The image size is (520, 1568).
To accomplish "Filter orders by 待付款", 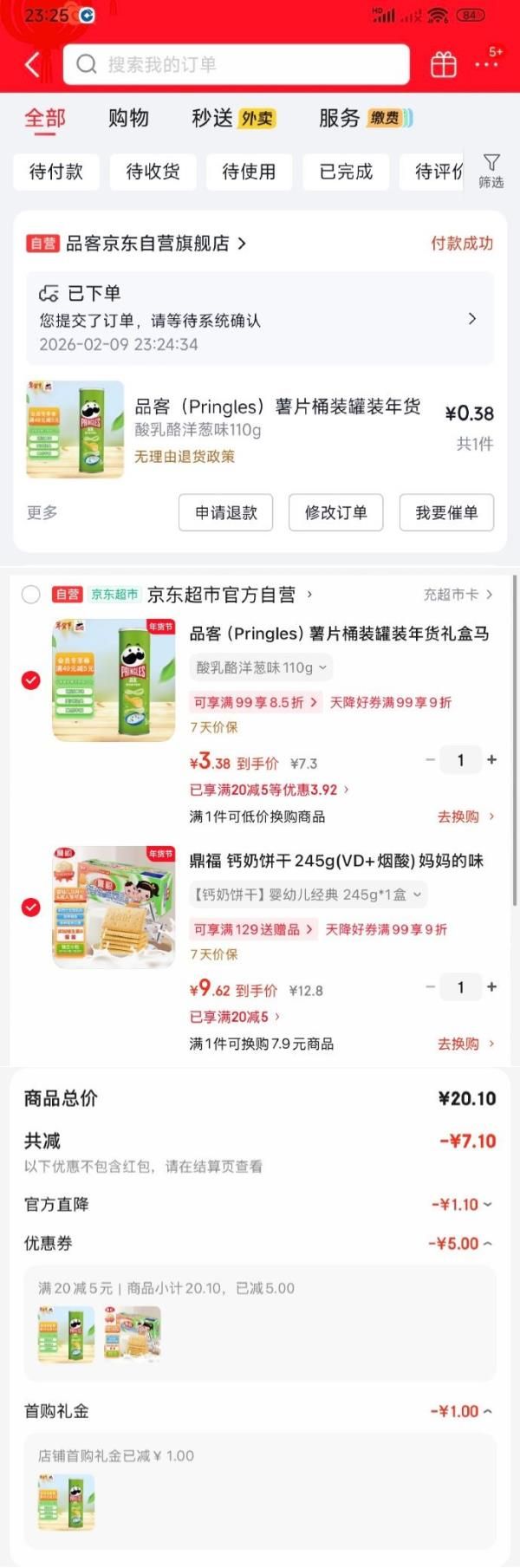I will (56, 172).
